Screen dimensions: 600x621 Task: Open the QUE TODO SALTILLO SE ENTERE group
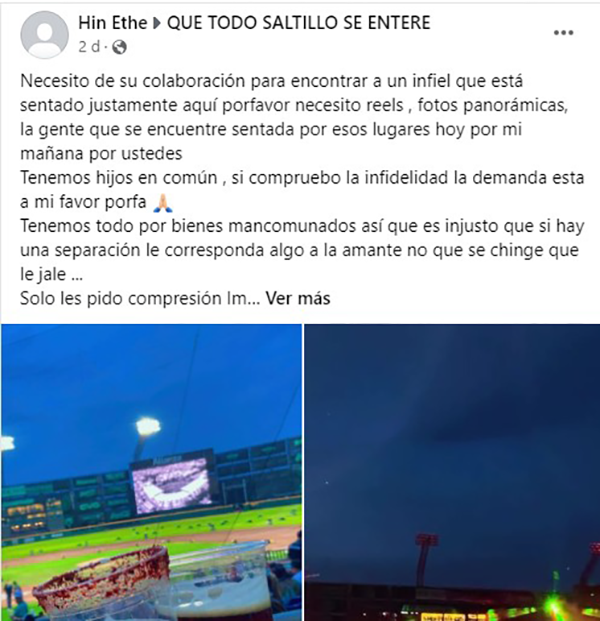coord(299,22)
